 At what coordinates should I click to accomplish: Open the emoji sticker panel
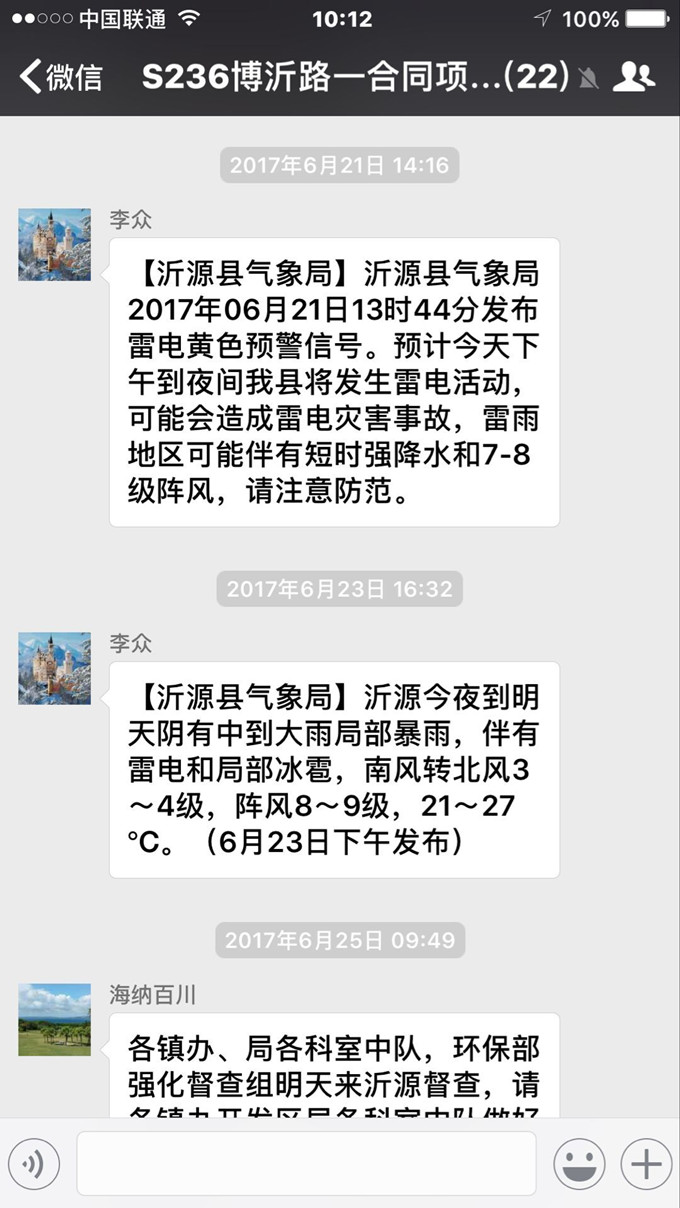pos(579,1164)
